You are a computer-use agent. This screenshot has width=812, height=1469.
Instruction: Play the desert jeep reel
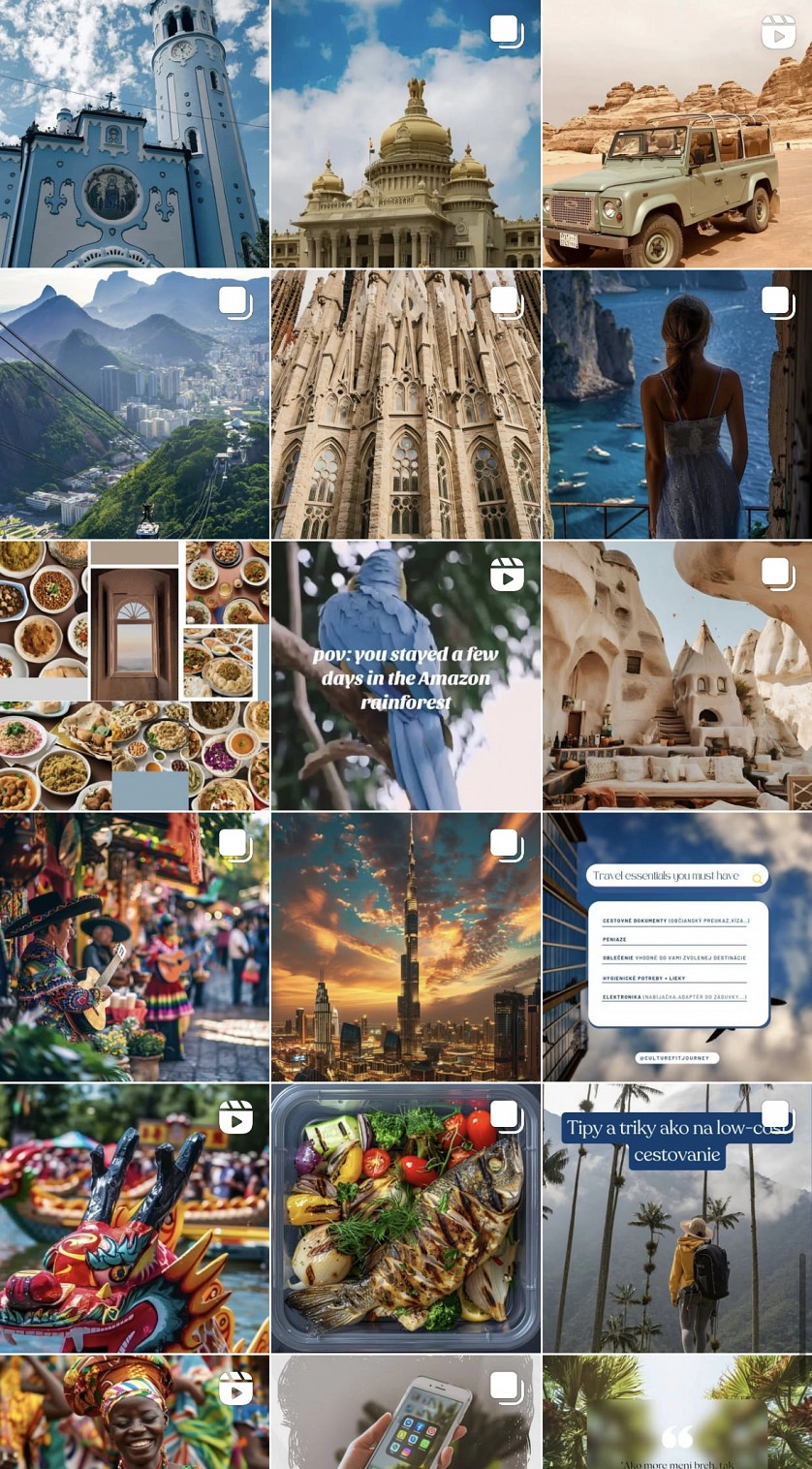tap(676, 134)
